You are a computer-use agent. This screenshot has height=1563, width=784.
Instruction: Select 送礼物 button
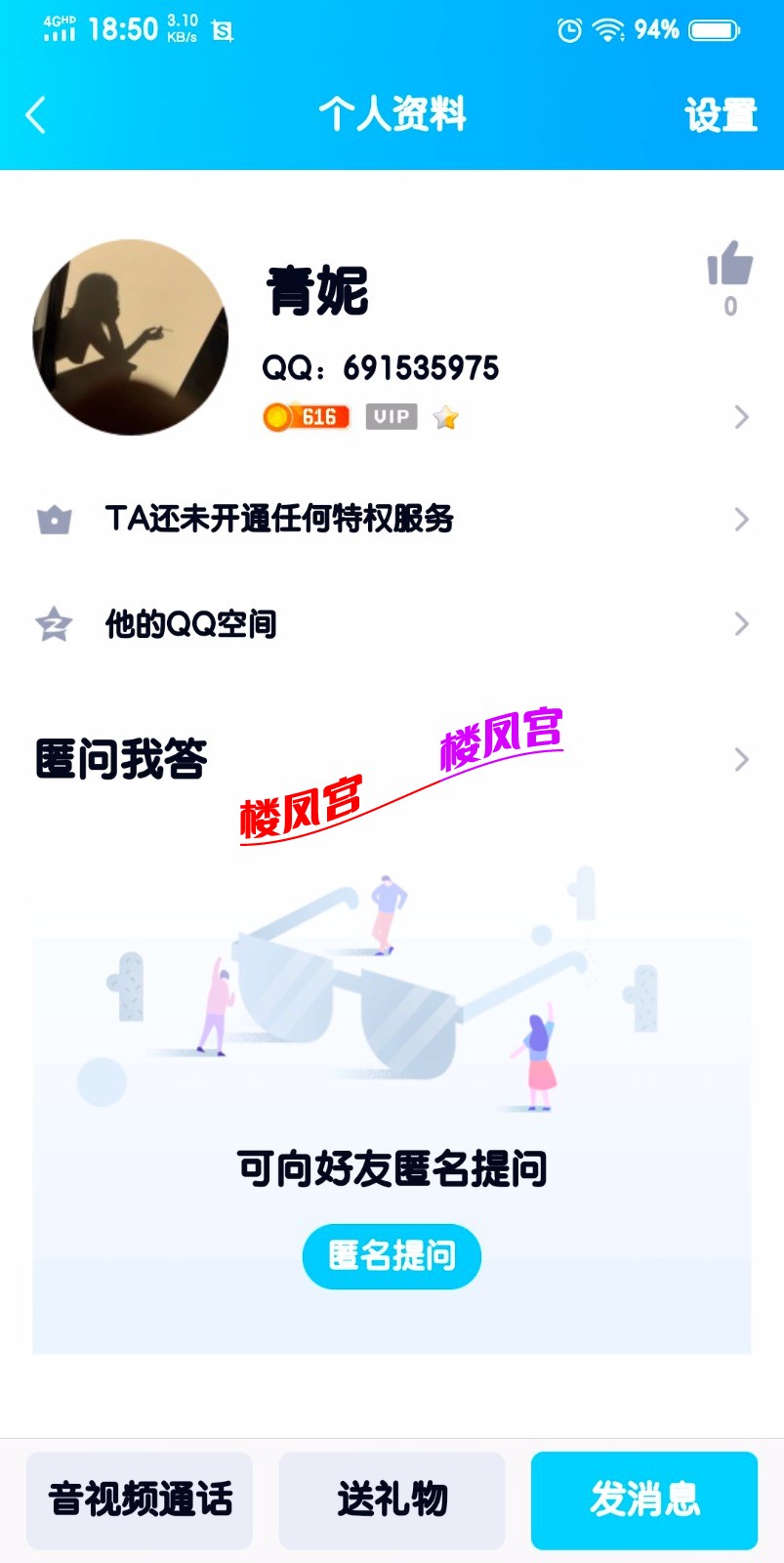pyautogui.click(x=392, y=1500)
